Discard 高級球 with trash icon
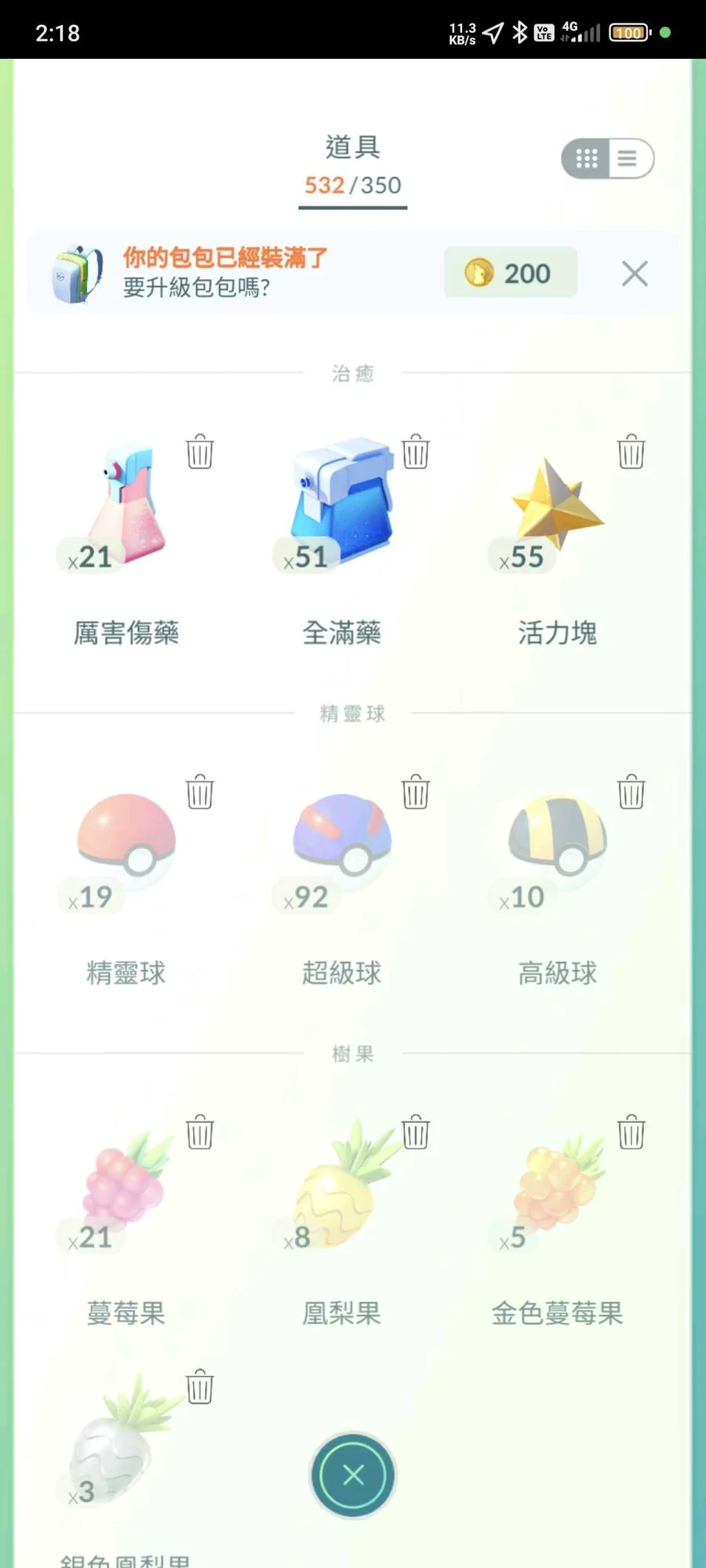Image resolution: width=706 pixels, height=1568 pixels. pos(631,792)
